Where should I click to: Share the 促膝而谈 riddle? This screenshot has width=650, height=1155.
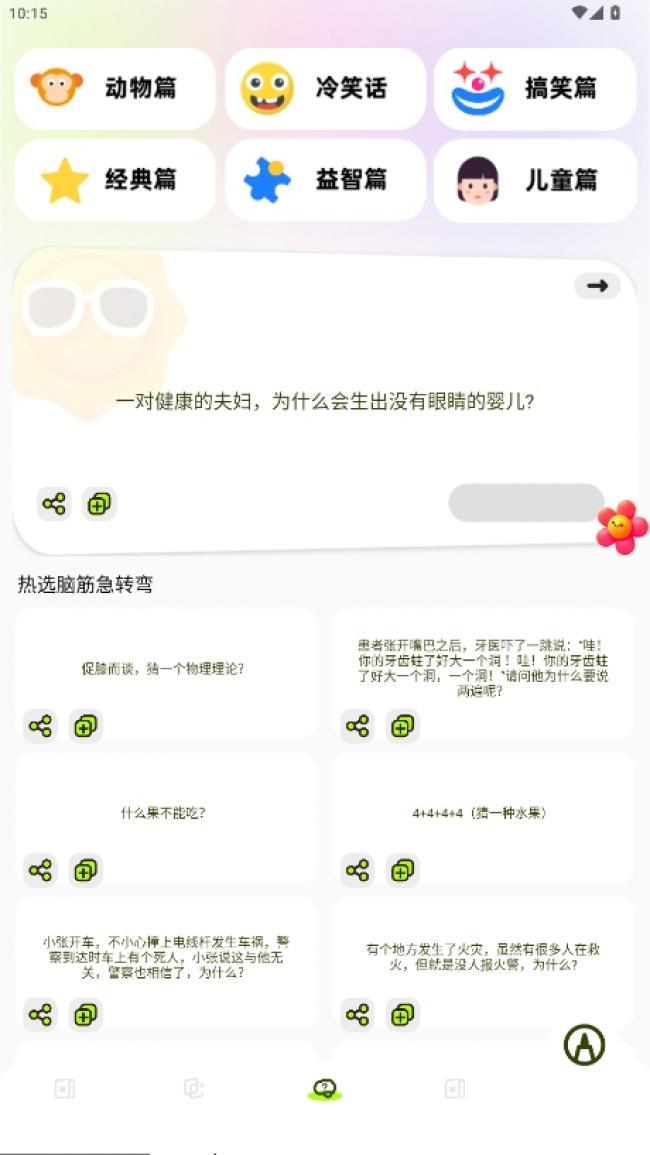(40, 726)
